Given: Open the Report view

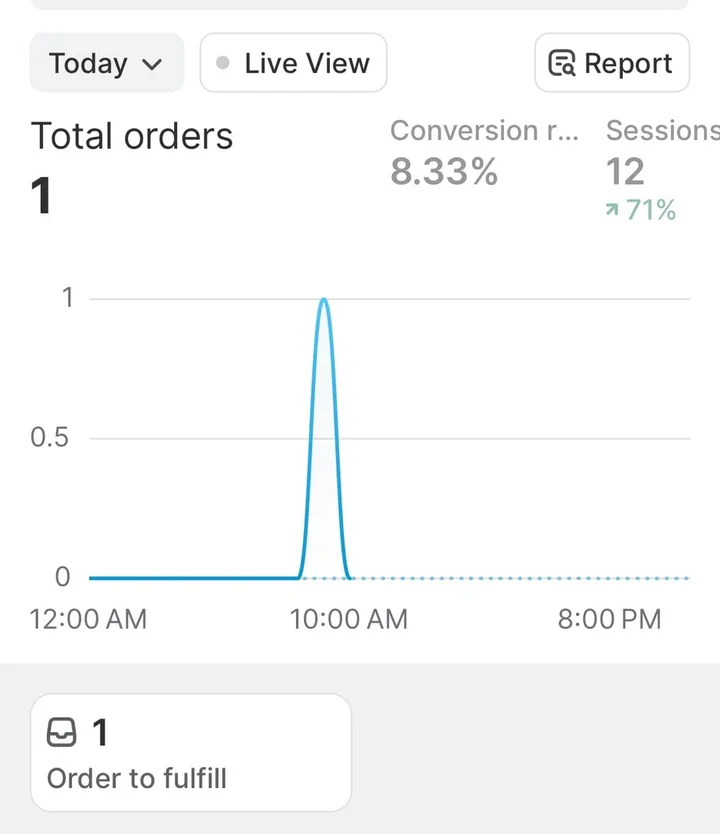Looking at the screenshot, I should pyautogui.click(x=611, y=62).
